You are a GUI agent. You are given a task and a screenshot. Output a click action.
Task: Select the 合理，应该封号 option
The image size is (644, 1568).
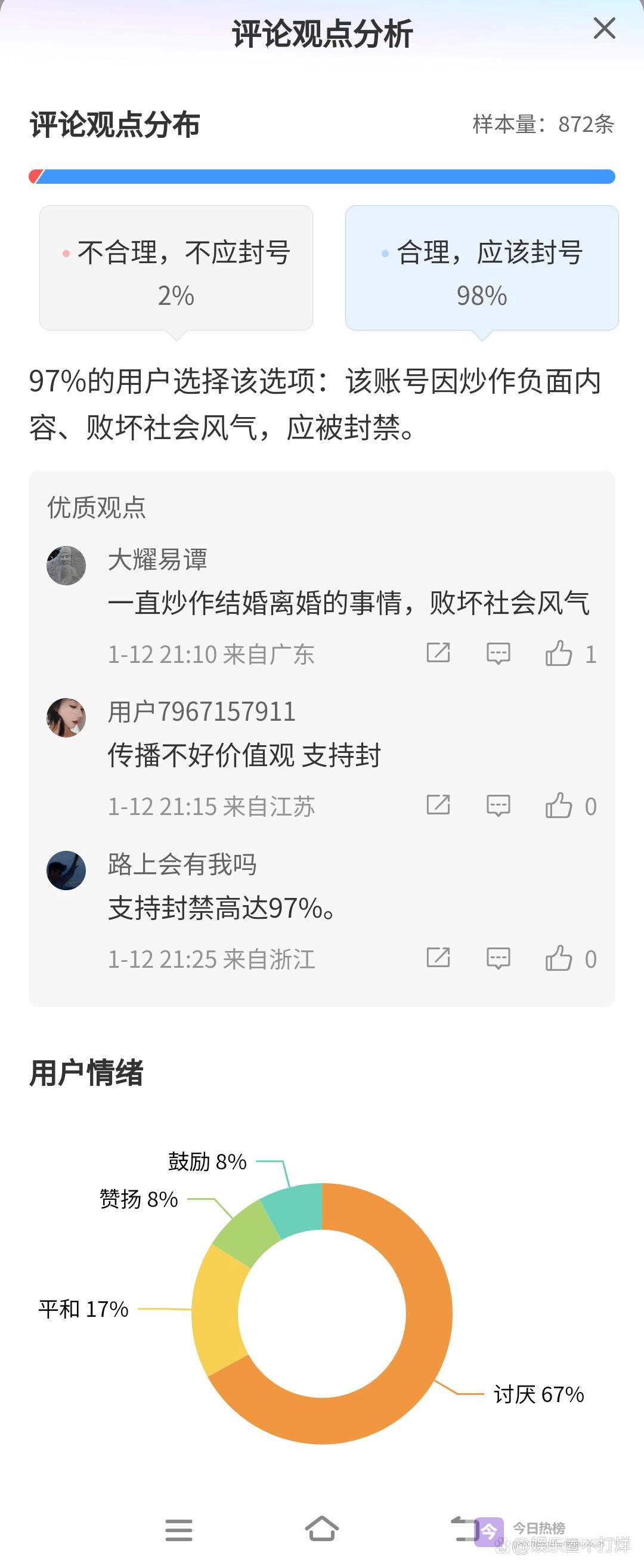[x=482, y=268]
